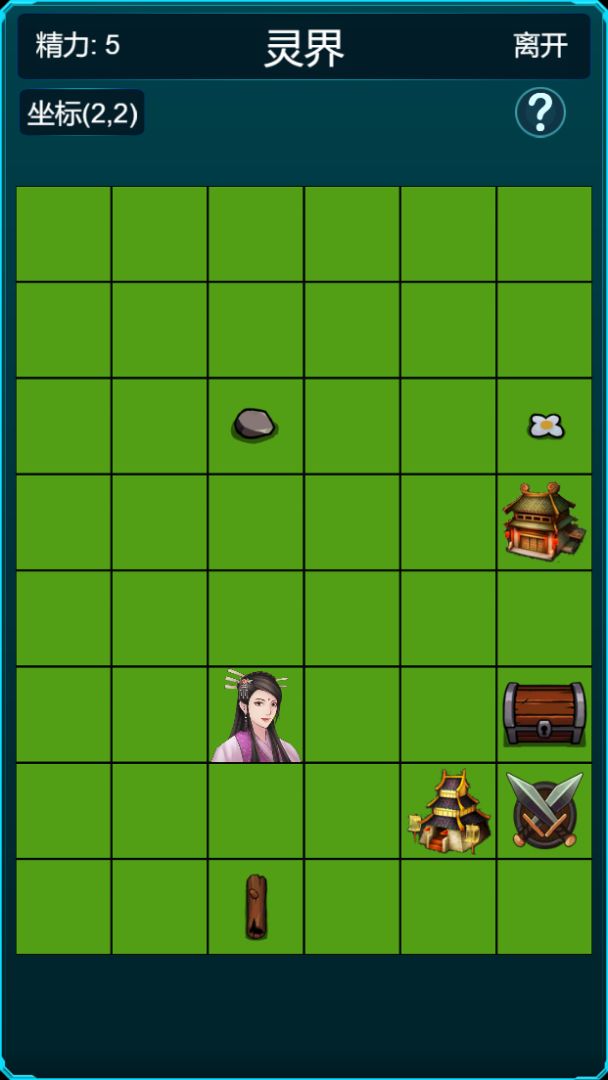Open the treasure chest tile
608x1080 pixels.
(543, 713)
